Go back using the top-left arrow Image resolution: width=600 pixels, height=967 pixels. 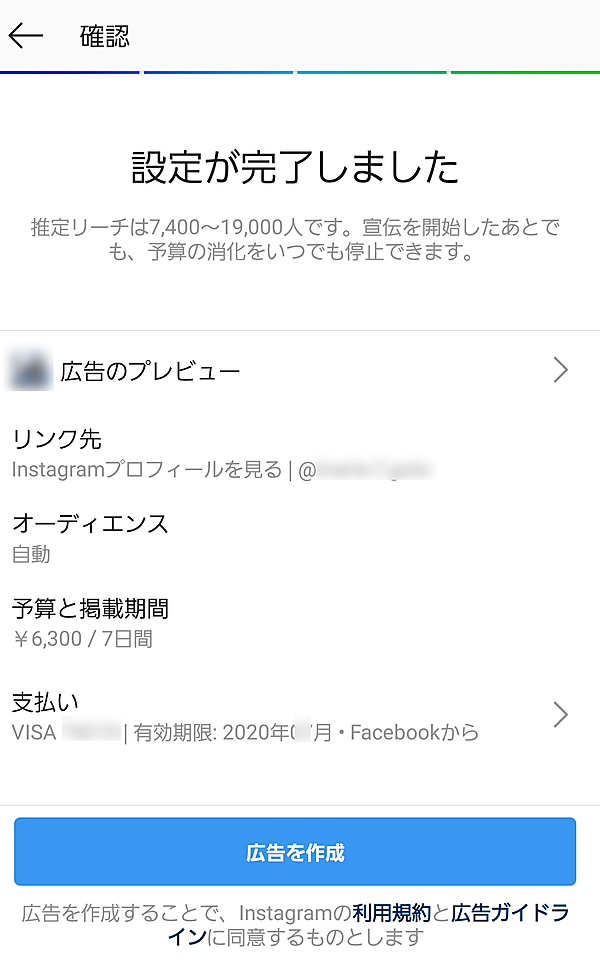tap(26, 36)
